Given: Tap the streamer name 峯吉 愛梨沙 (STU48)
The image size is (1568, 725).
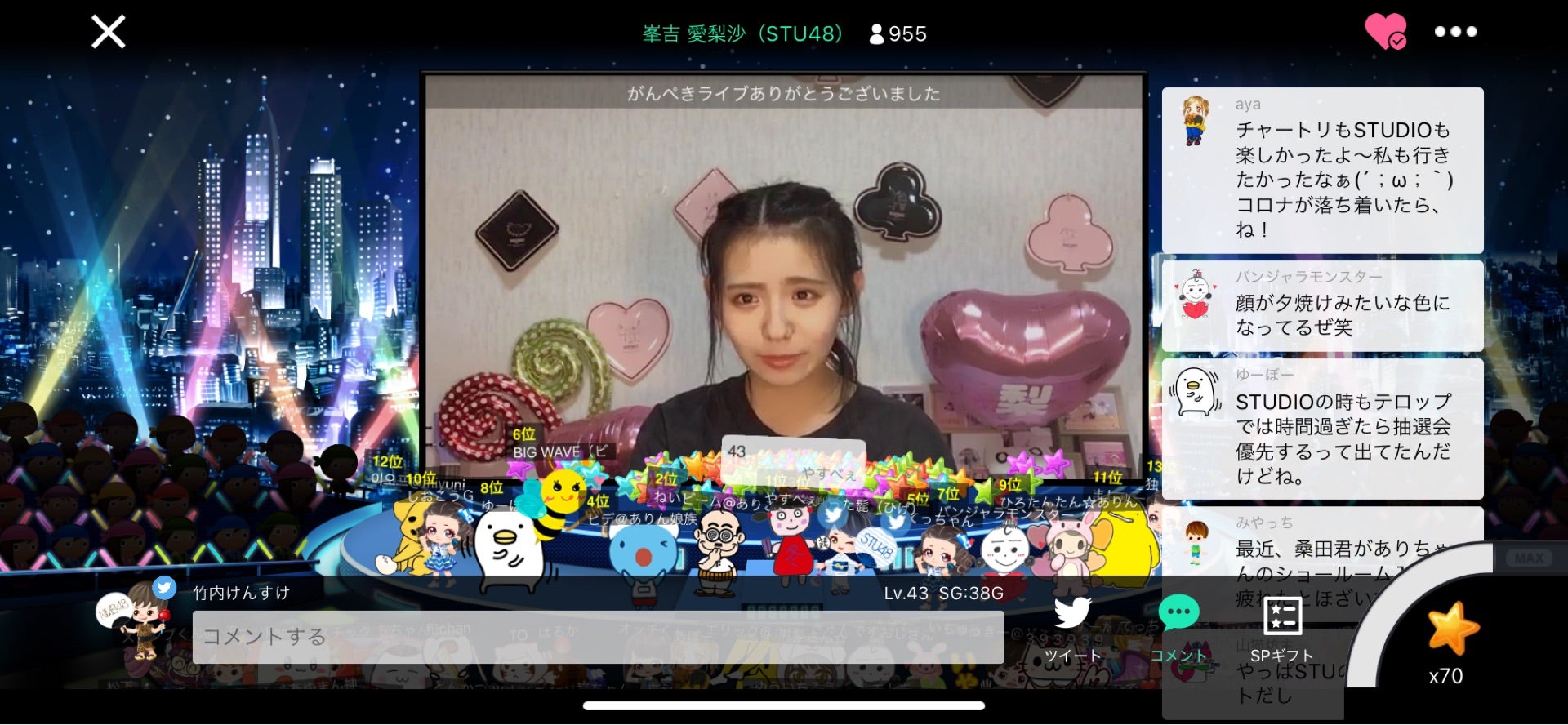Looking at the screenshot, I should (x=742, y=33).
